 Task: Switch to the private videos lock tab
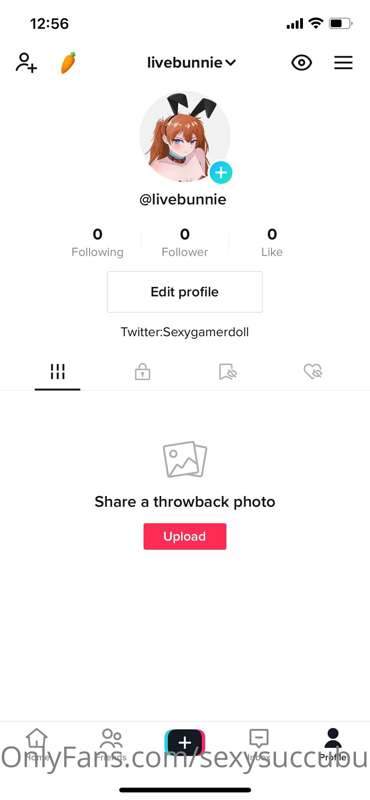[142, 372]
